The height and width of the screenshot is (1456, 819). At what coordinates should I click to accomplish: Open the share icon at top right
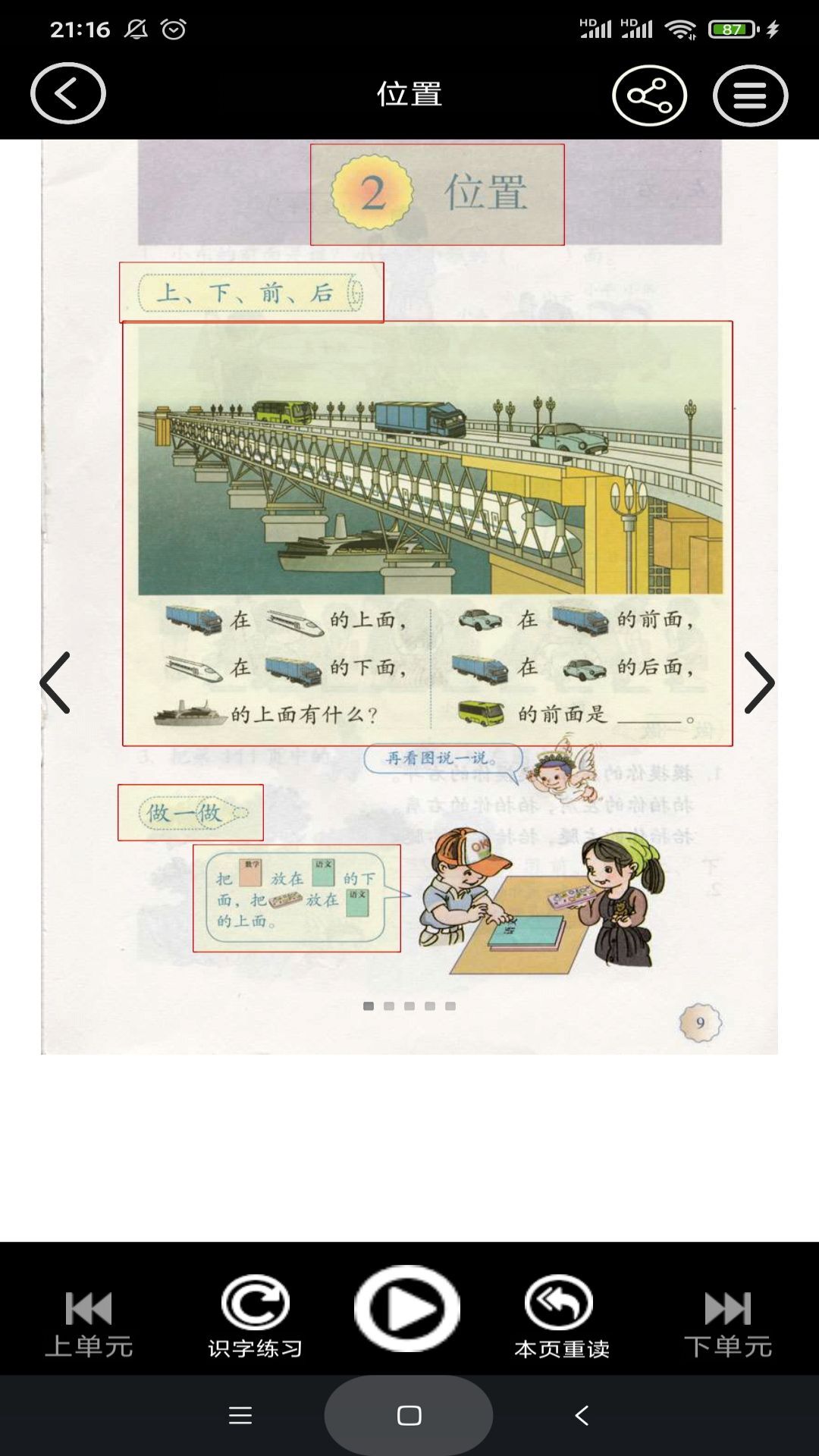(649, 94)
